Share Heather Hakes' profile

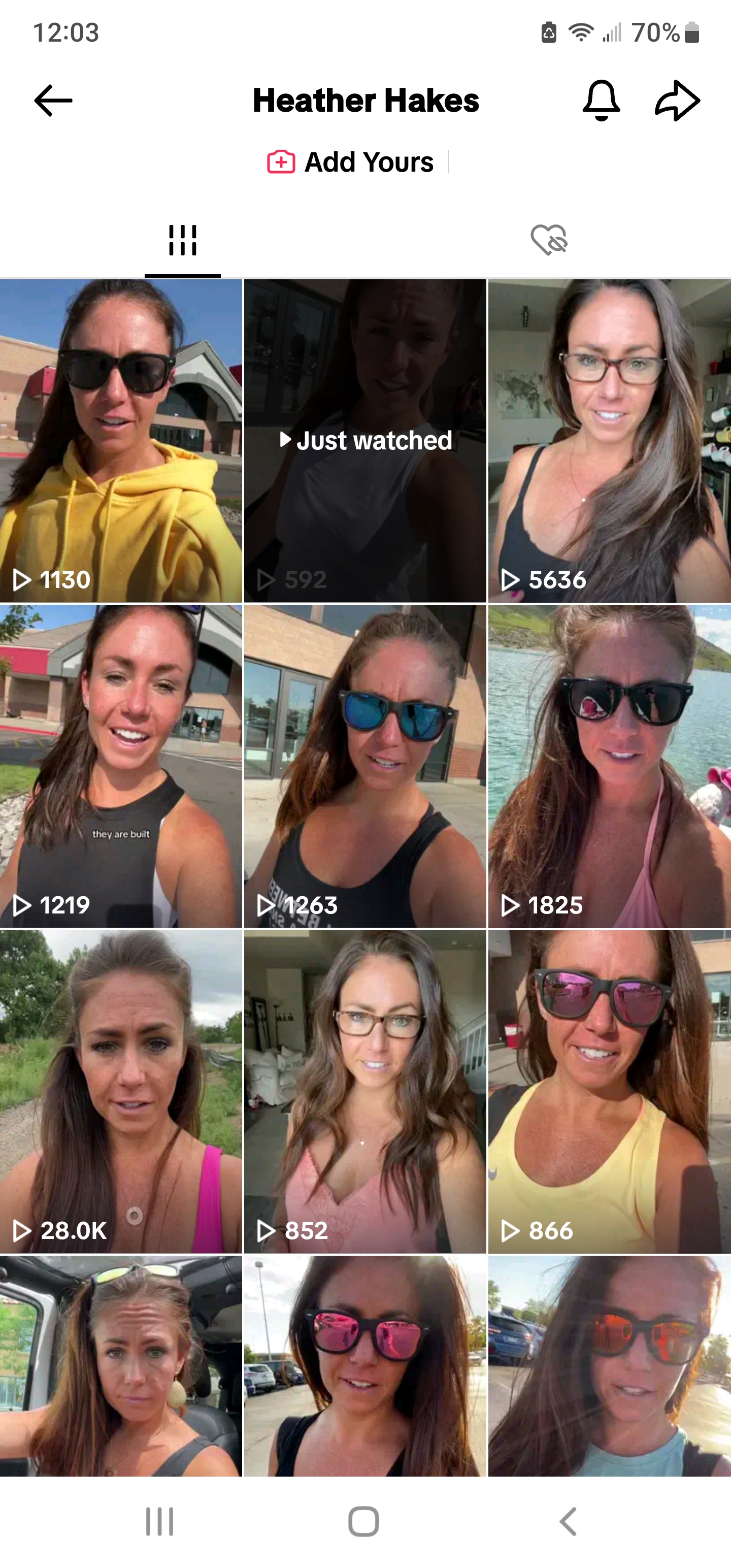(677, 101)
